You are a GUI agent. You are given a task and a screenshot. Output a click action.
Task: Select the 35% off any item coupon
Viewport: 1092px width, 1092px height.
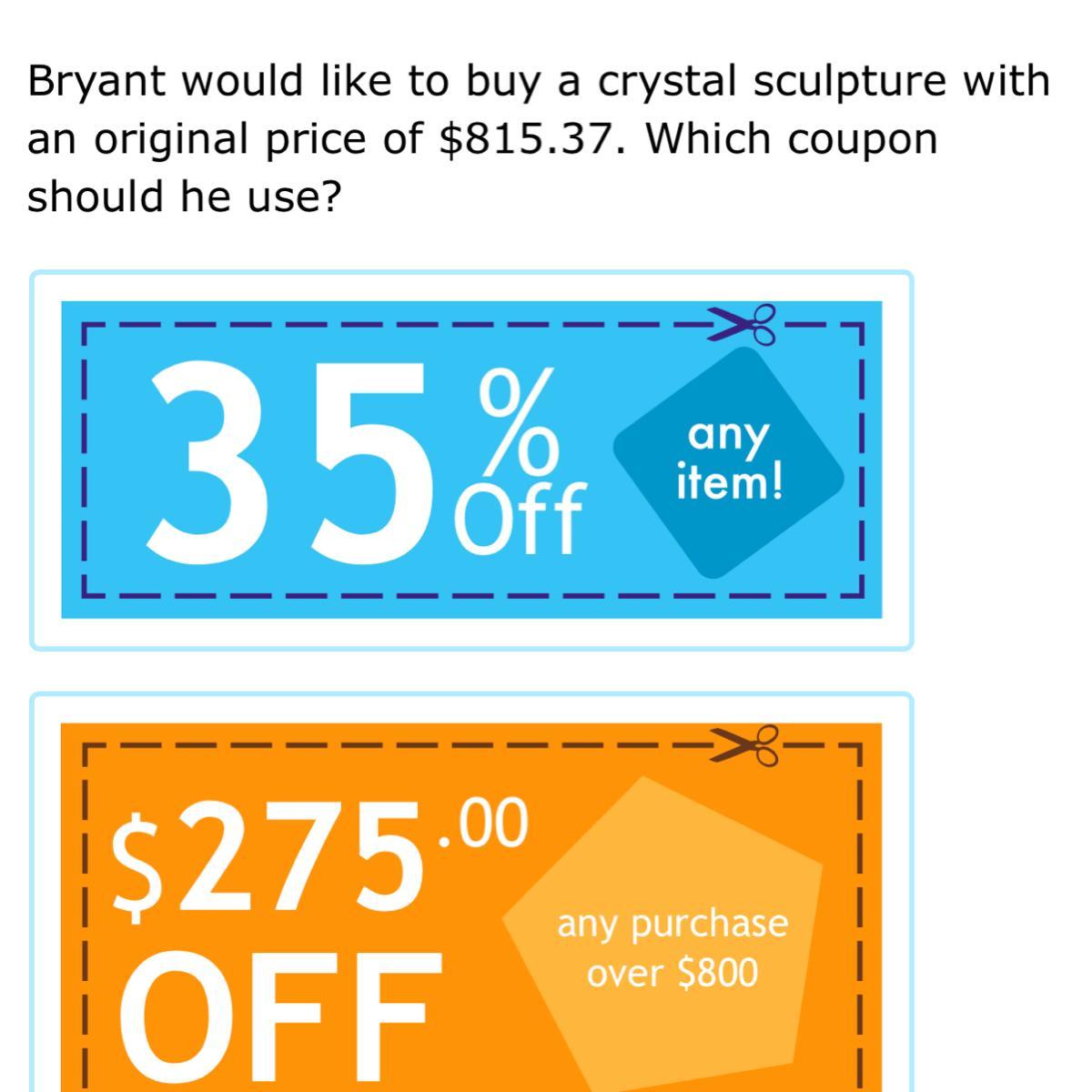coord(471,460)
